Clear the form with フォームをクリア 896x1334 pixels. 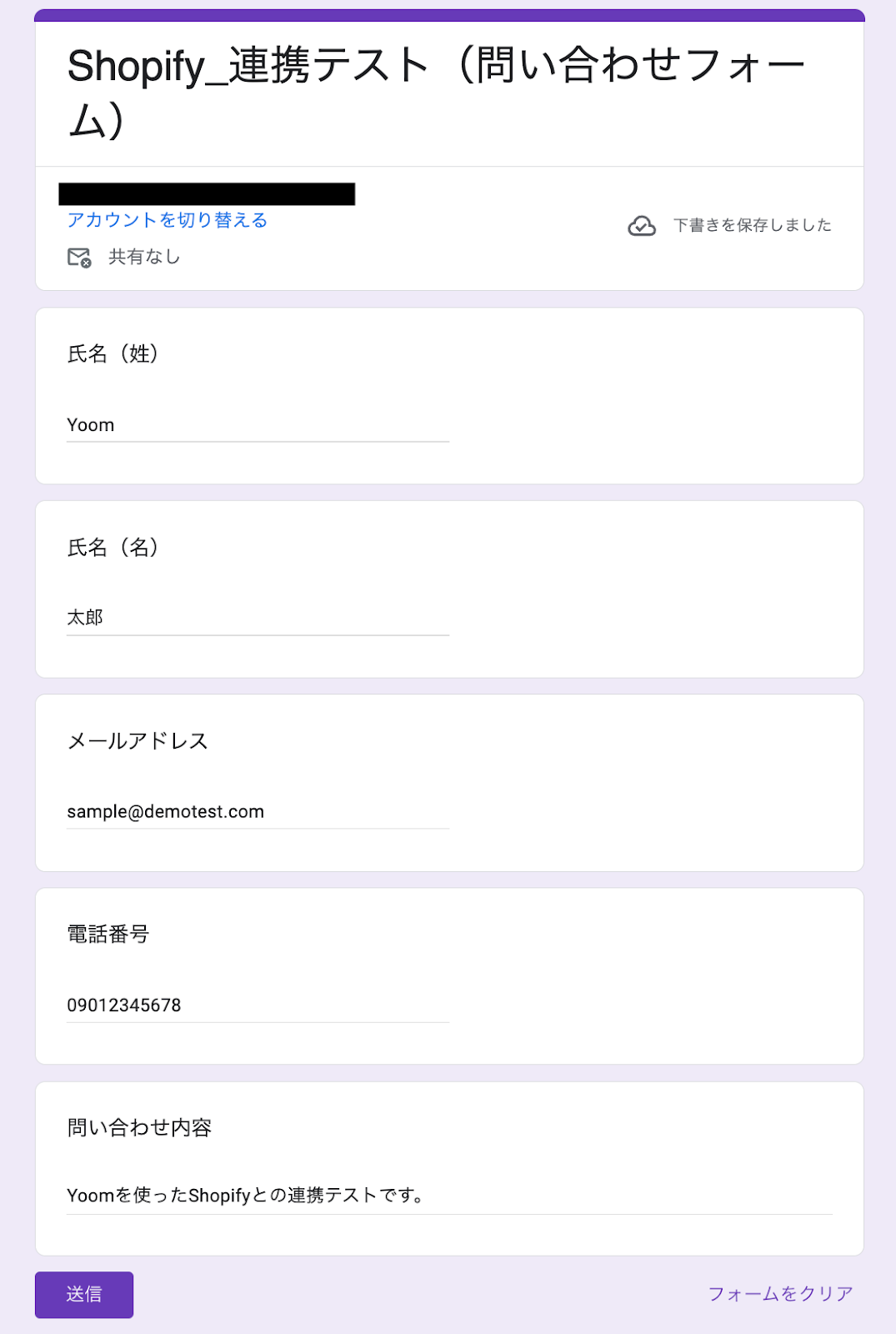pos(780,1294)
